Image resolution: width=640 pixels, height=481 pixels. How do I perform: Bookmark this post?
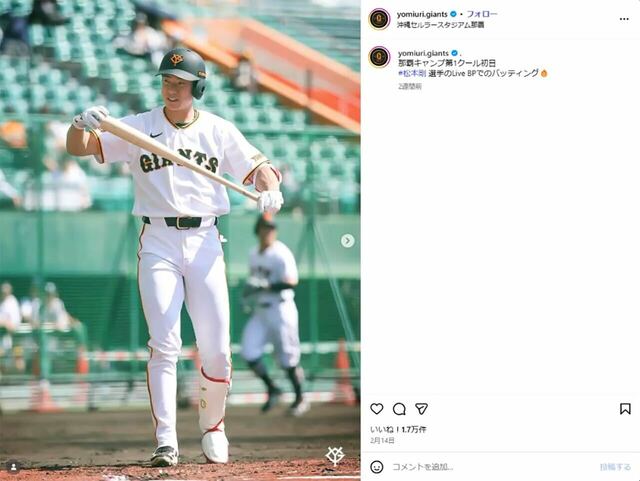point(625,409)
